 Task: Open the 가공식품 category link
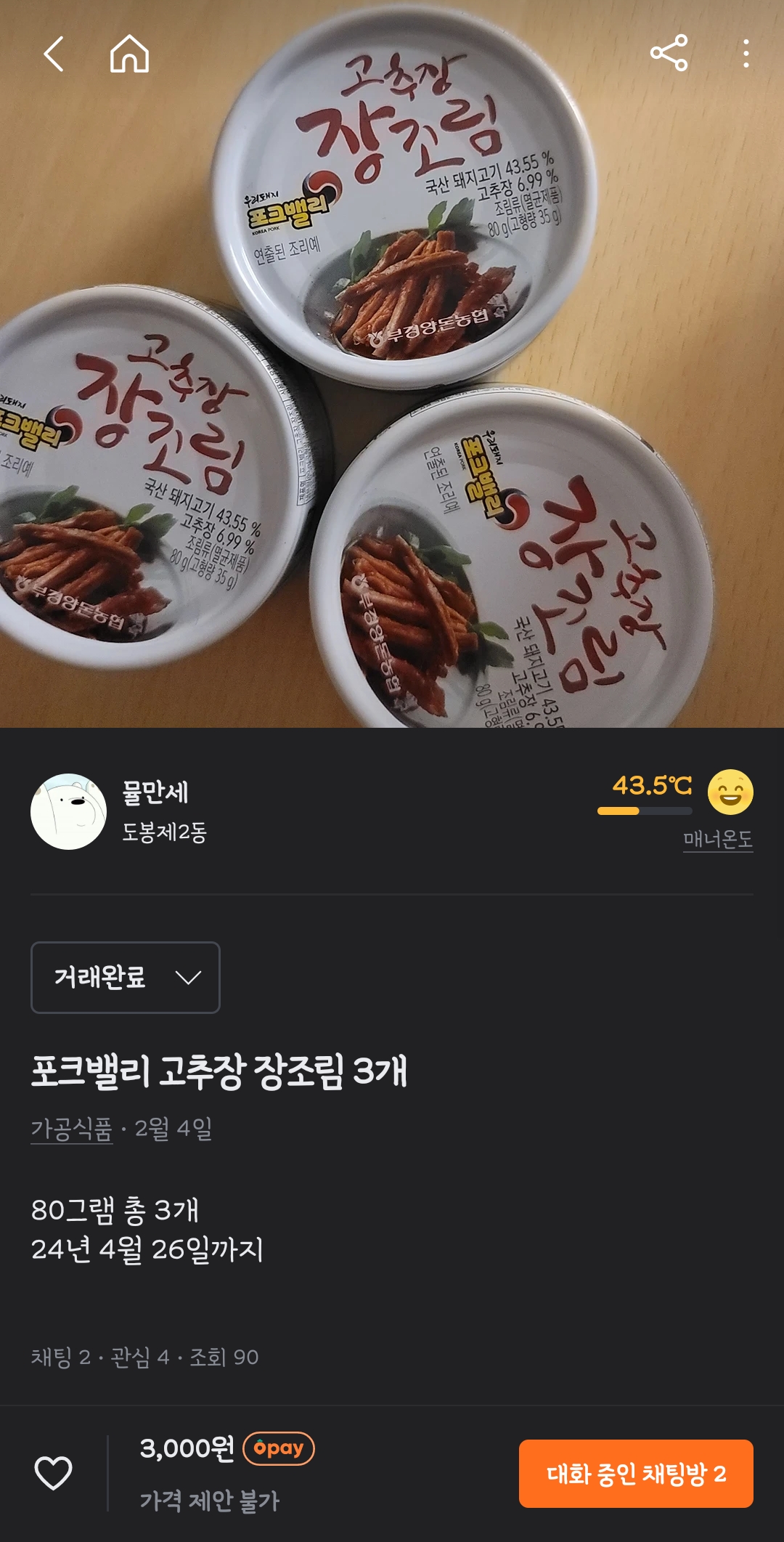pyautogui.click(x=71, y=1129)
